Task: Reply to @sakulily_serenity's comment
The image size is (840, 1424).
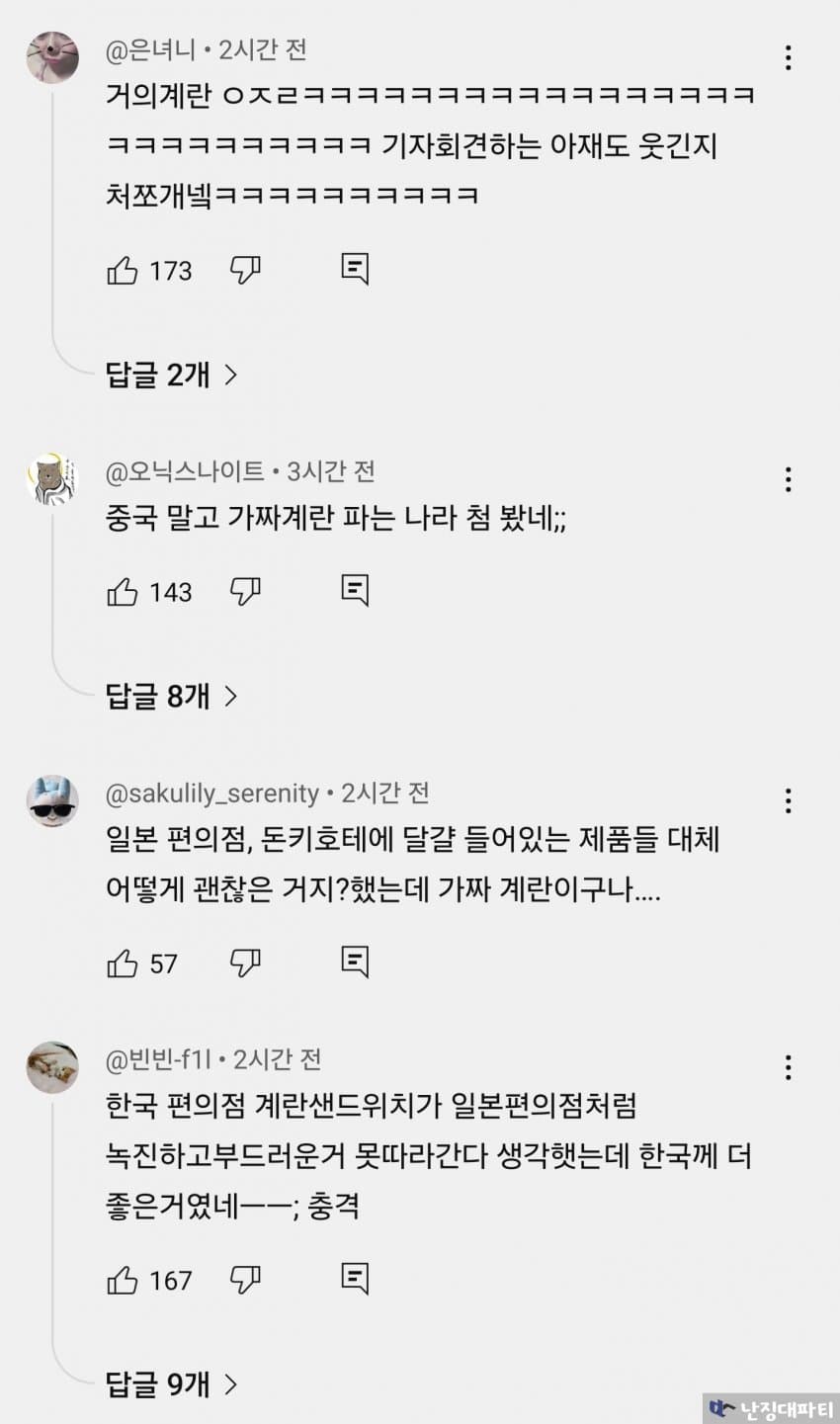Action: coord(355,962)
